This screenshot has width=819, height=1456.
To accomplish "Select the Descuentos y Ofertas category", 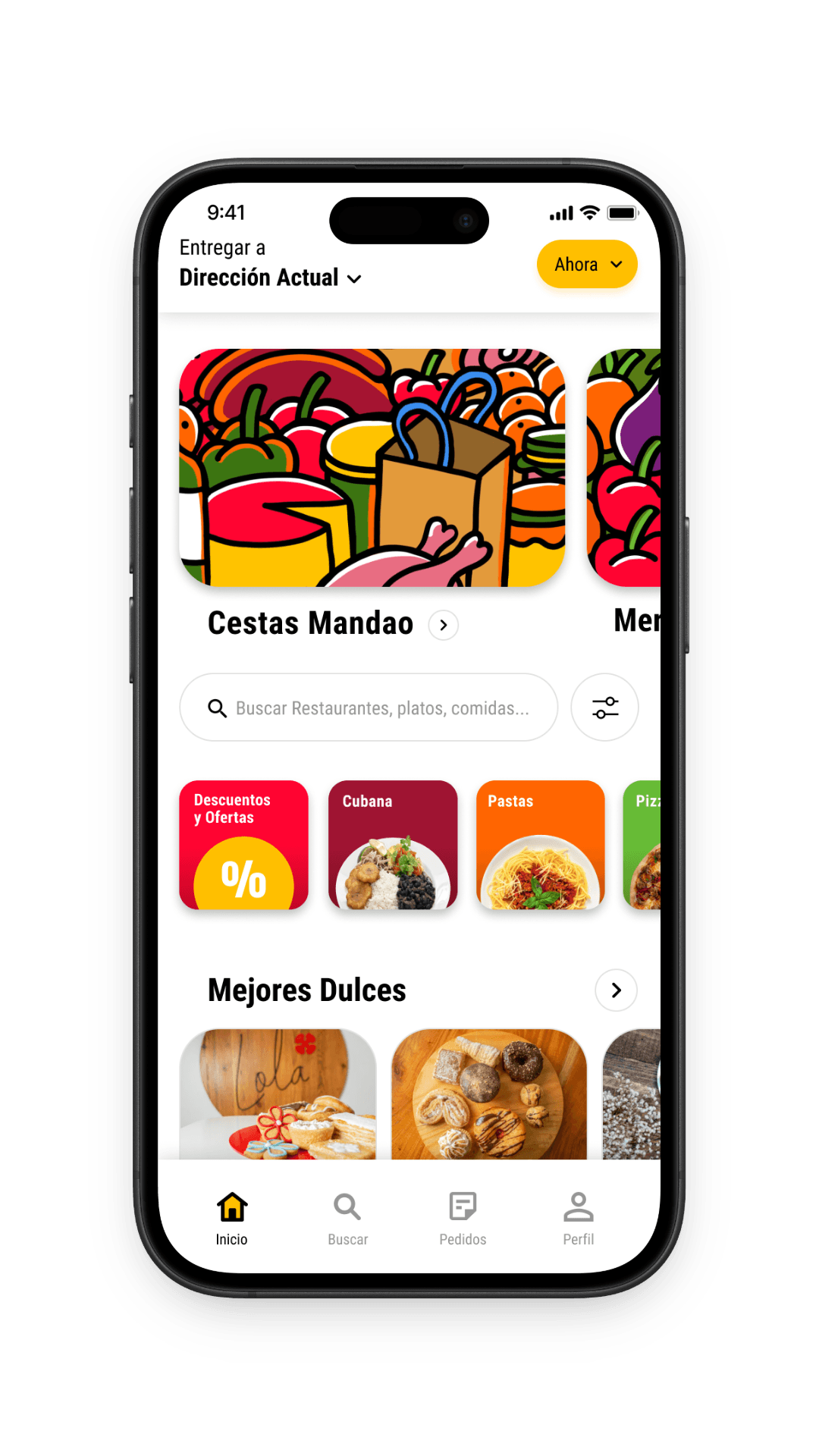I will coord(243,845).
